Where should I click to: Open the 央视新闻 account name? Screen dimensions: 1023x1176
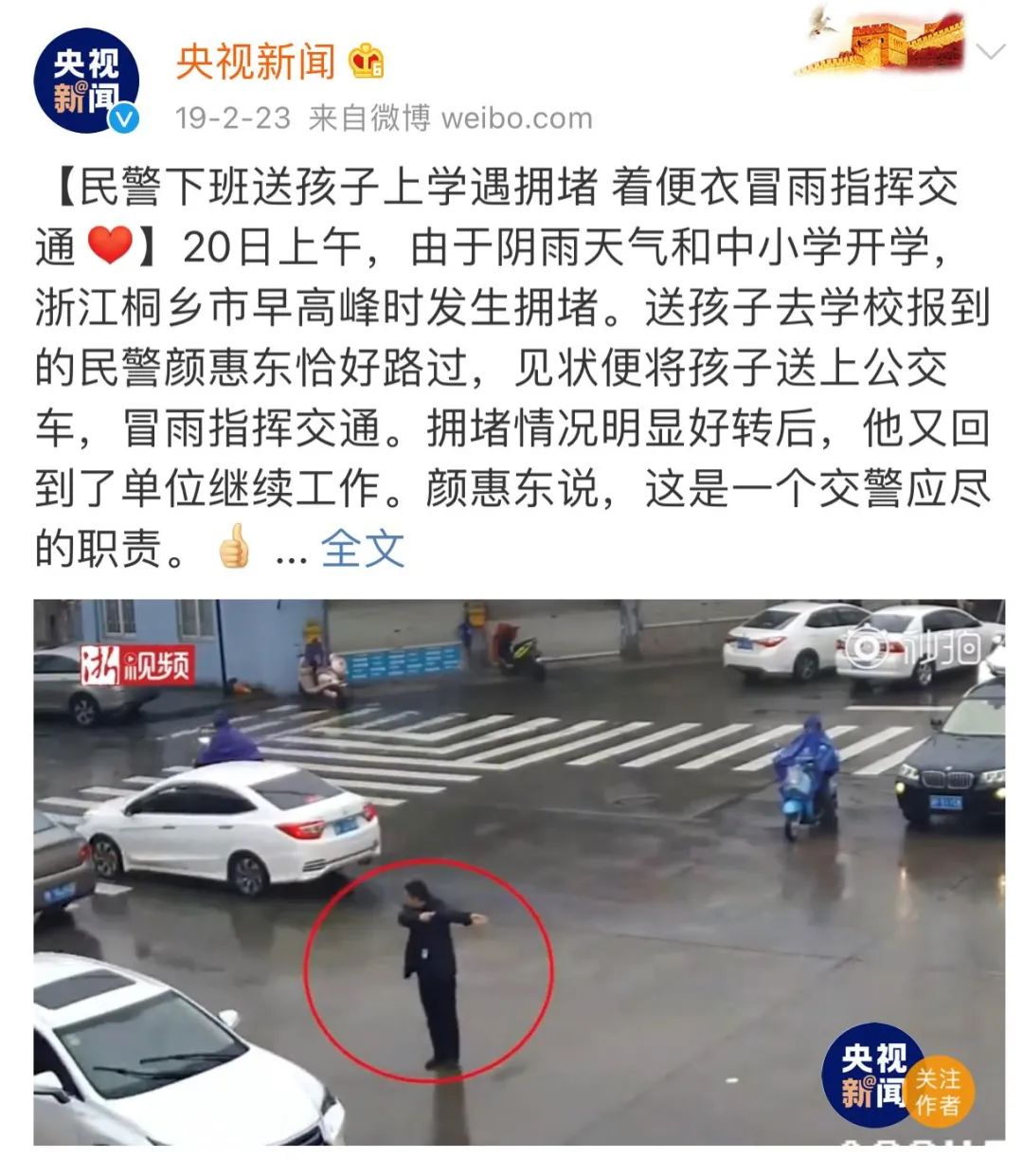coord(256,63)
